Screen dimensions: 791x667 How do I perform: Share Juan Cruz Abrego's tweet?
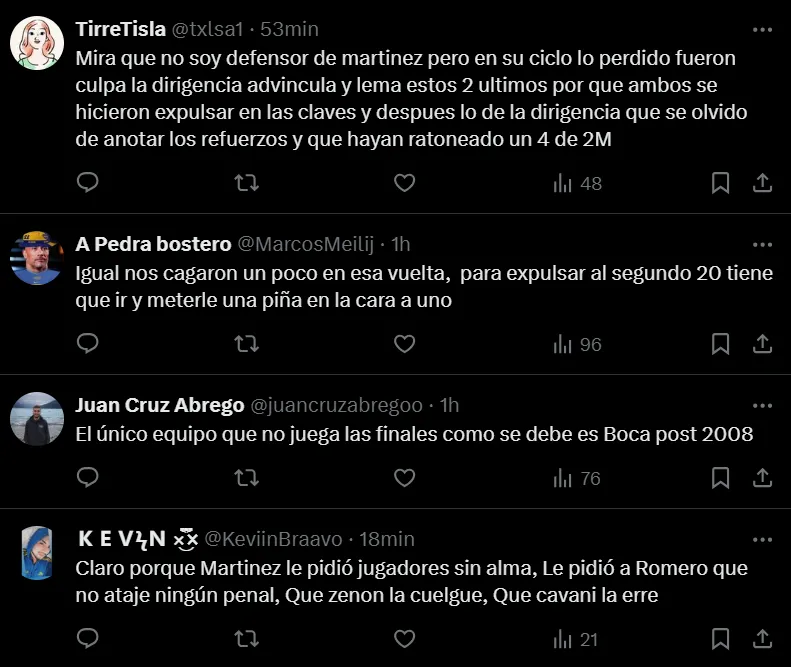pos(761,478)
